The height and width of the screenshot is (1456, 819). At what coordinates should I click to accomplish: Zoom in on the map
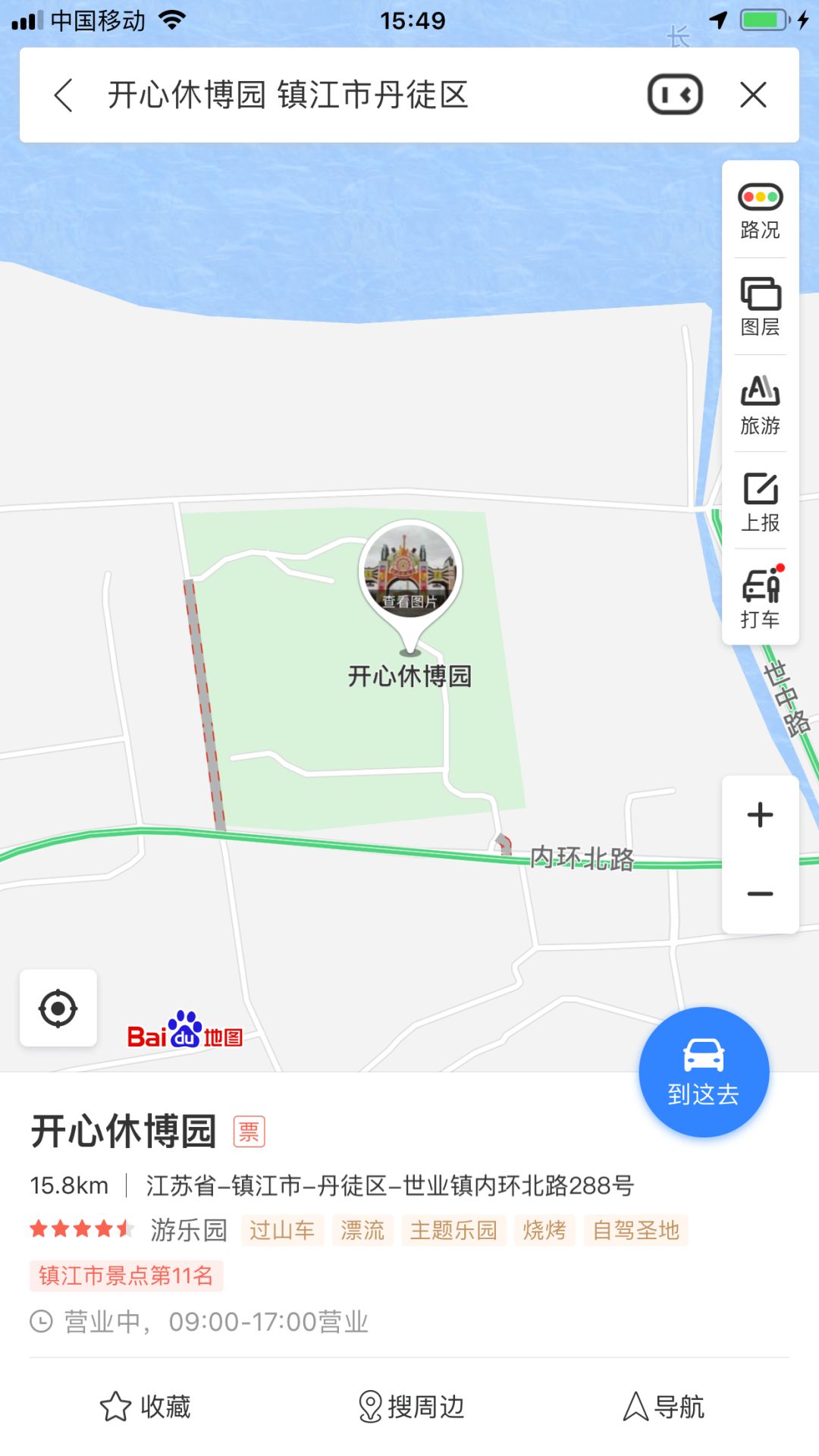[760, 815]
